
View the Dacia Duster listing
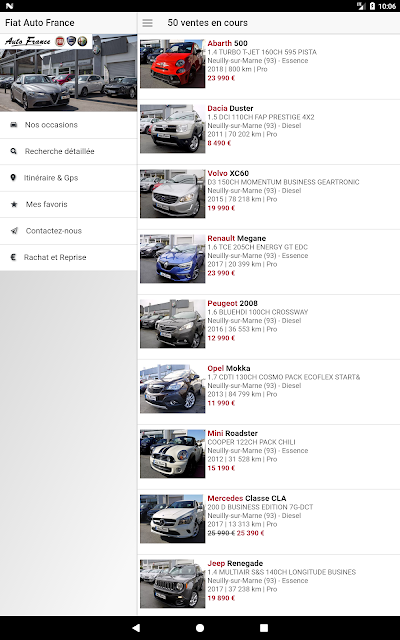coord(269,132)
